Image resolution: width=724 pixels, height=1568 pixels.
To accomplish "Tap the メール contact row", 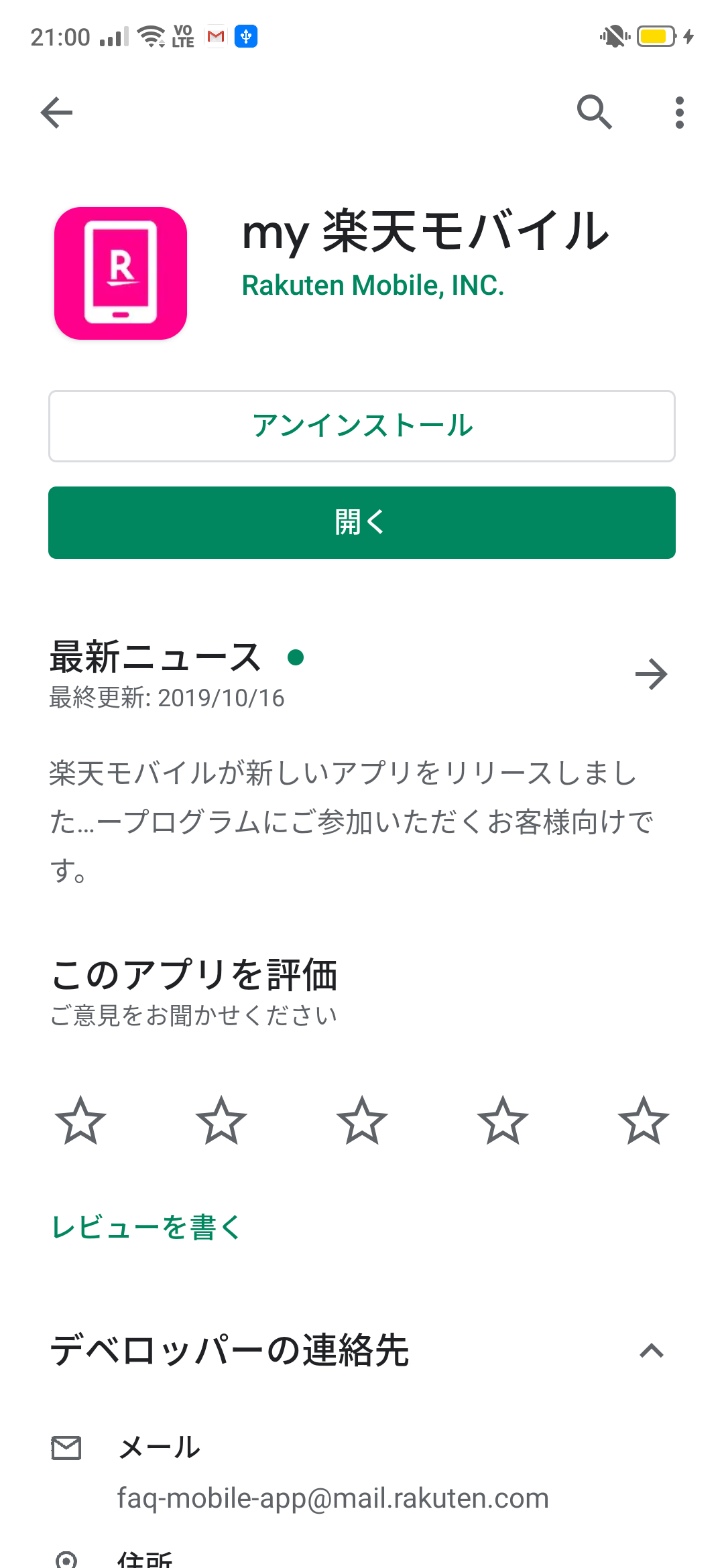I will click(x=362, y=1472).
